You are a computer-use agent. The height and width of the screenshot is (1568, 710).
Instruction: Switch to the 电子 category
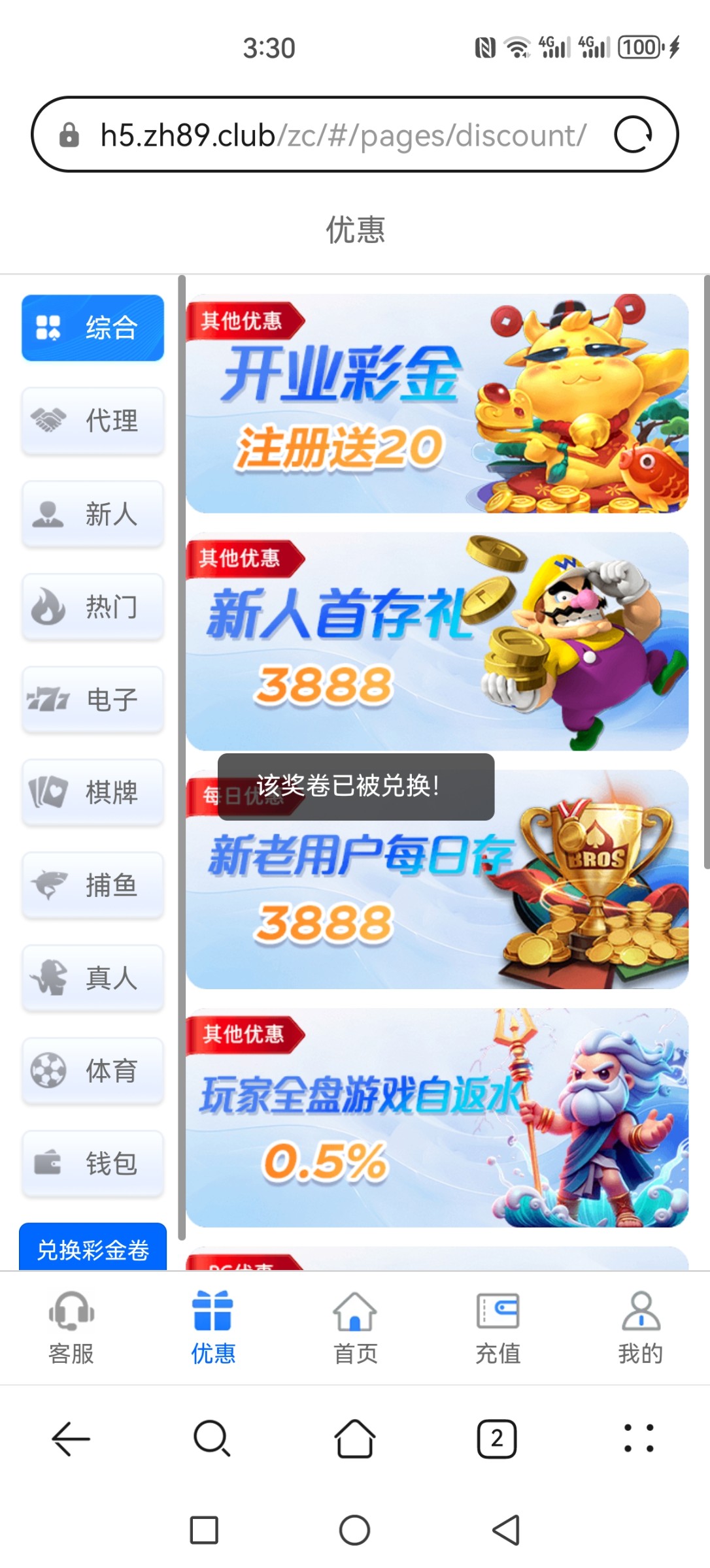coord(92,699)
